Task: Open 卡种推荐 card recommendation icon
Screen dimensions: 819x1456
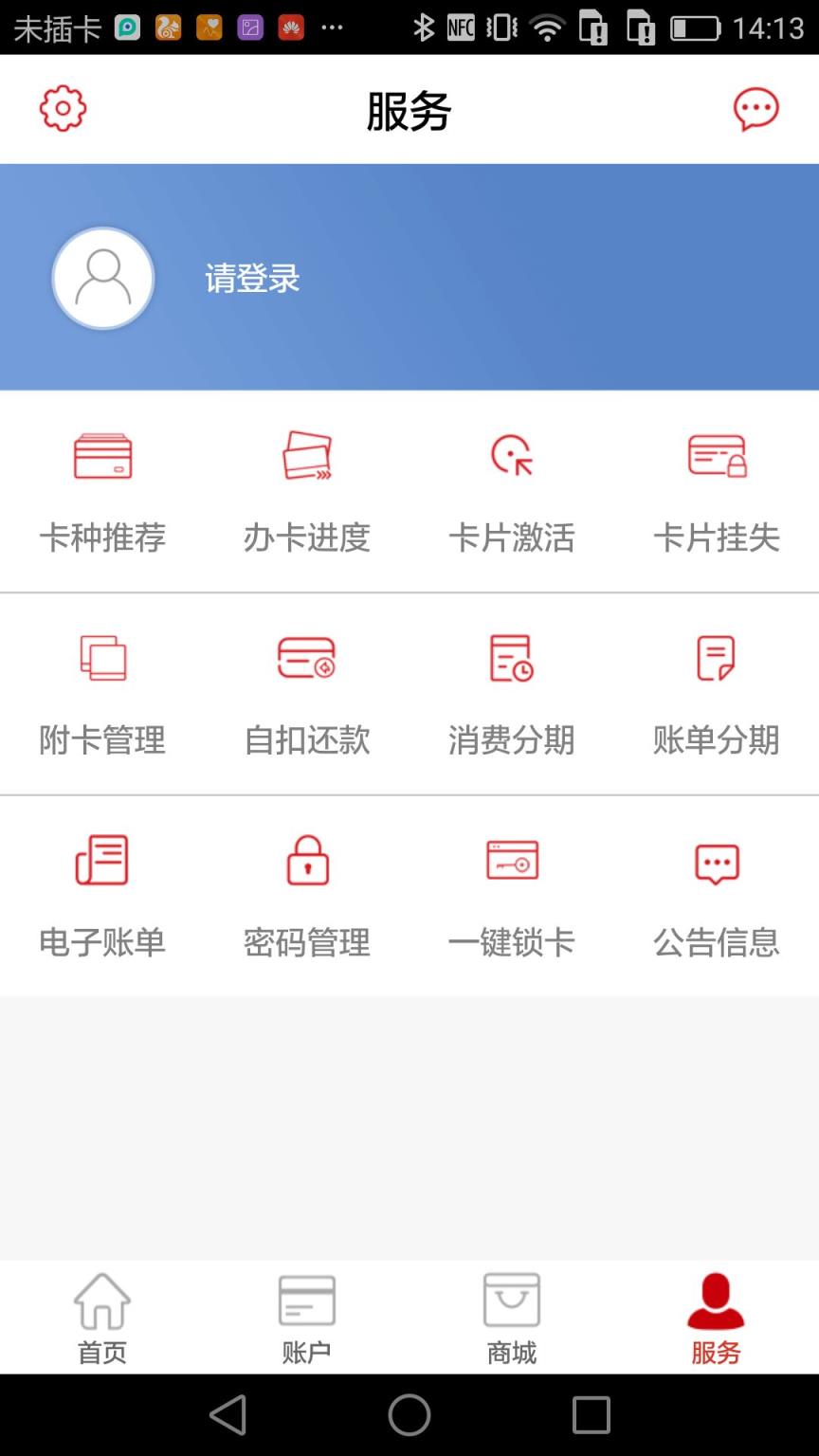Action: tap(102, 488)
